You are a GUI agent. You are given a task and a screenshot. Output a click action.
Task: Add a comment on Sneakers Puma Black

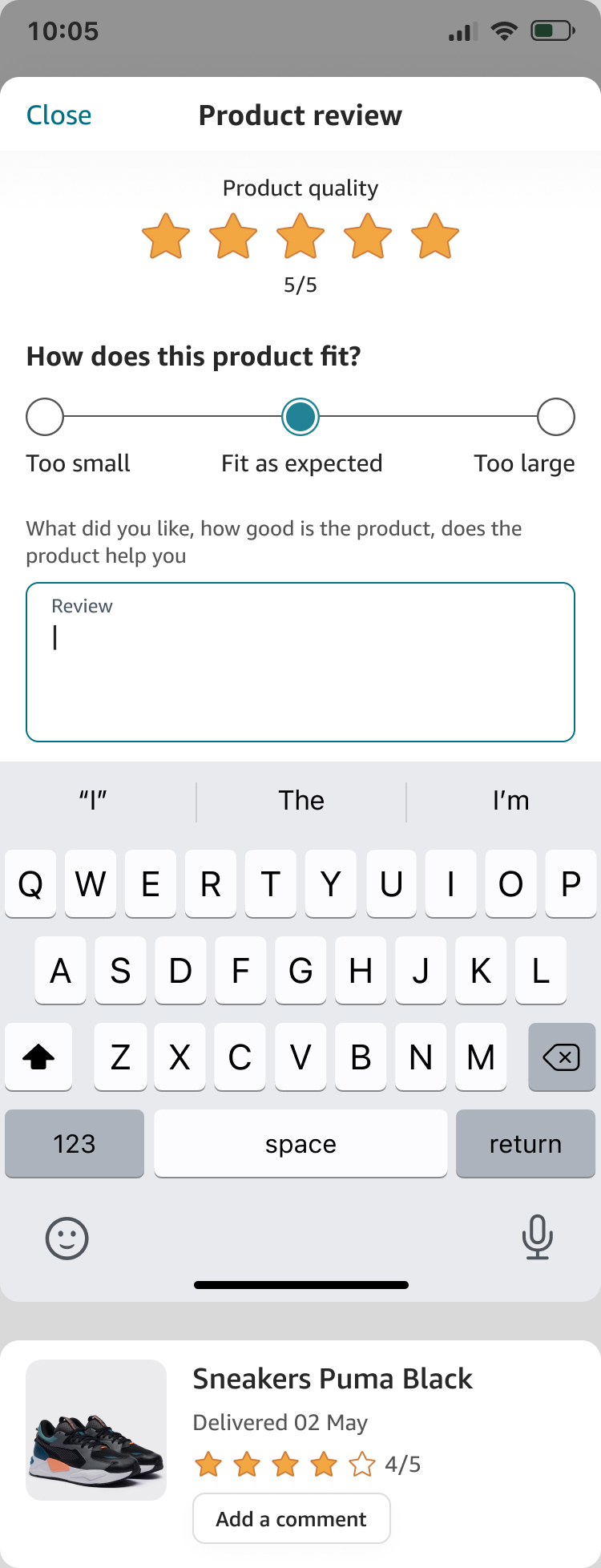pos(291,1518)
